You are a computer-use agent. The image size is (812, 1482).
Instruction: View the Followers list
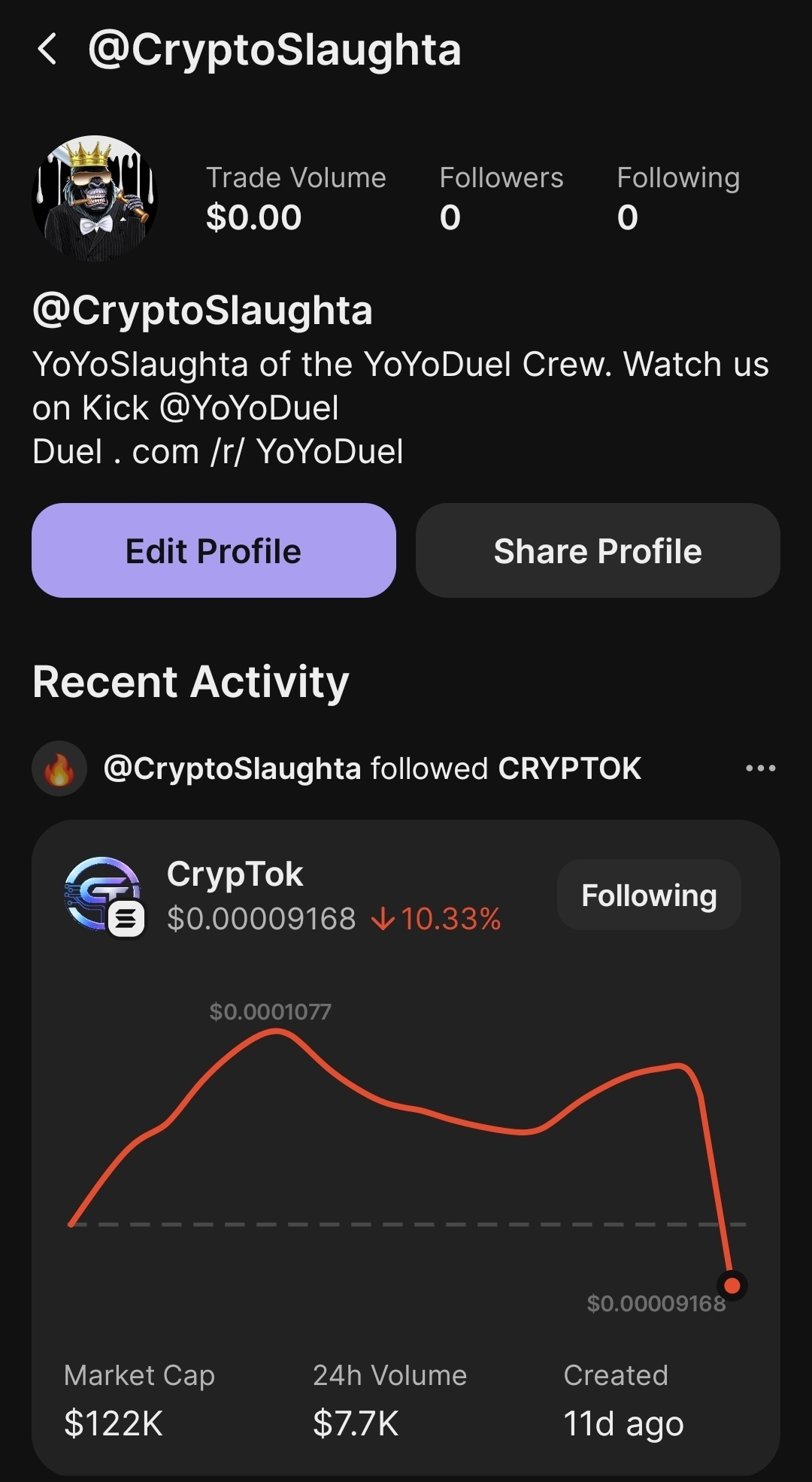click(501, 199)
